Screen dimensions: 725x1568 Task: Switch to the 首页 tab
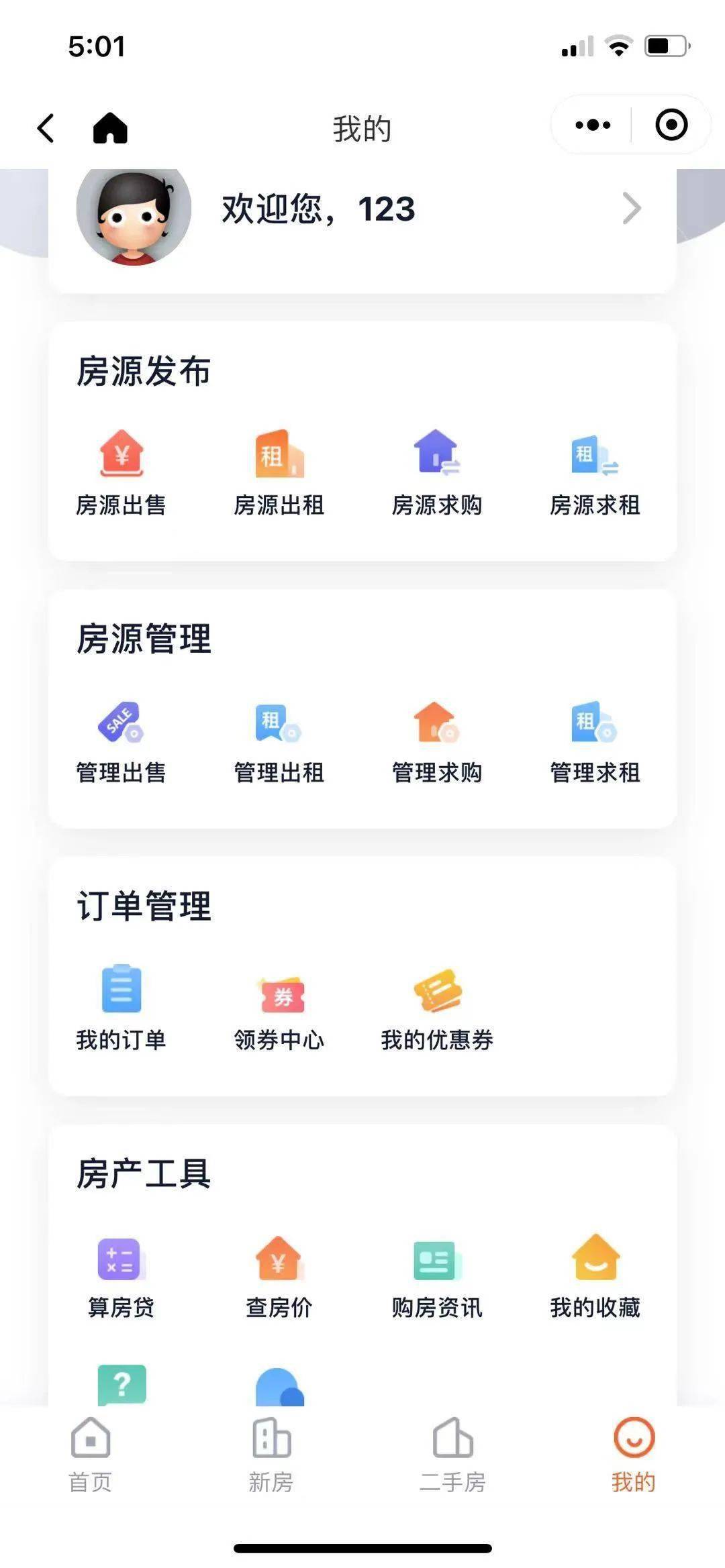91,1454
